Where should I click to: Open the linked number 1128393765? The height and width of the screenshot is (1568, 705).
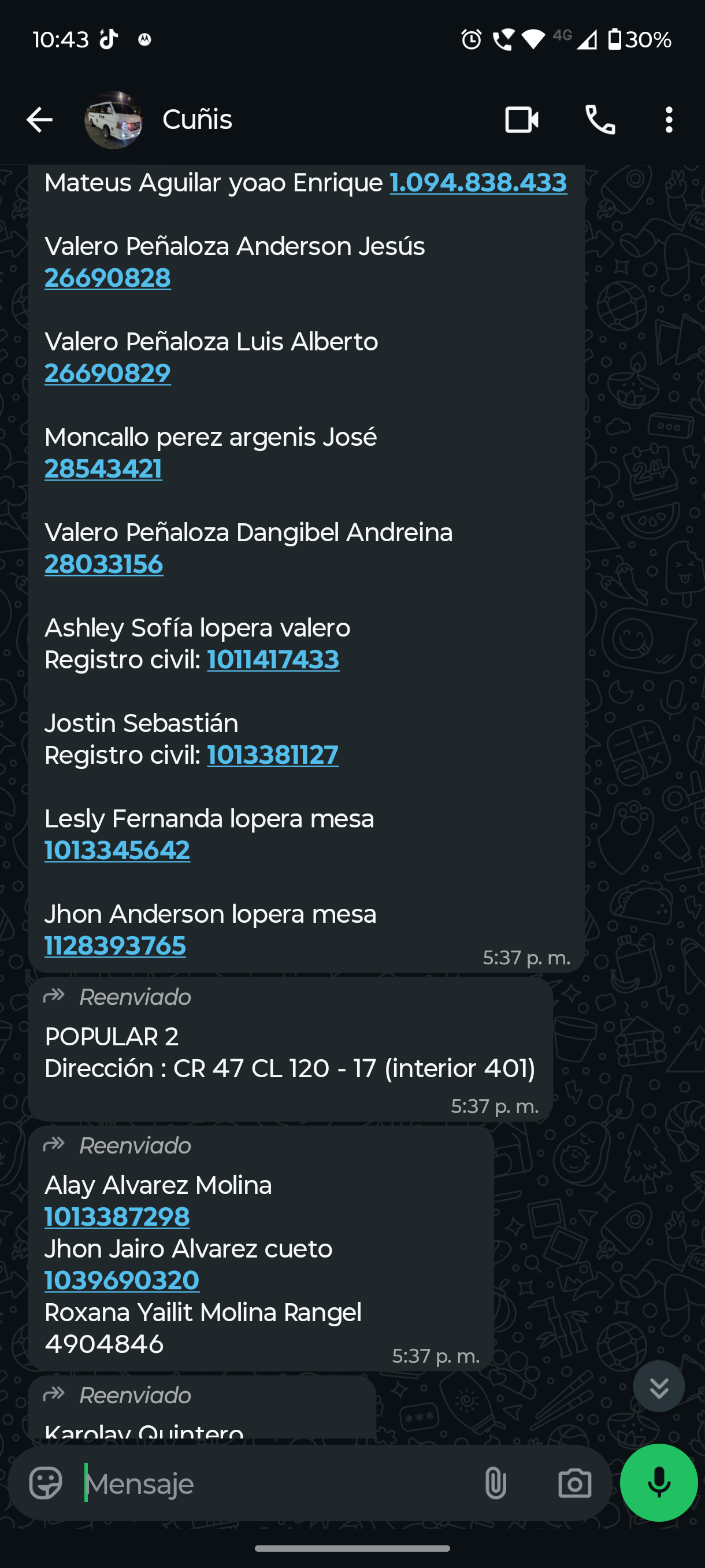(x=115, y=946)
